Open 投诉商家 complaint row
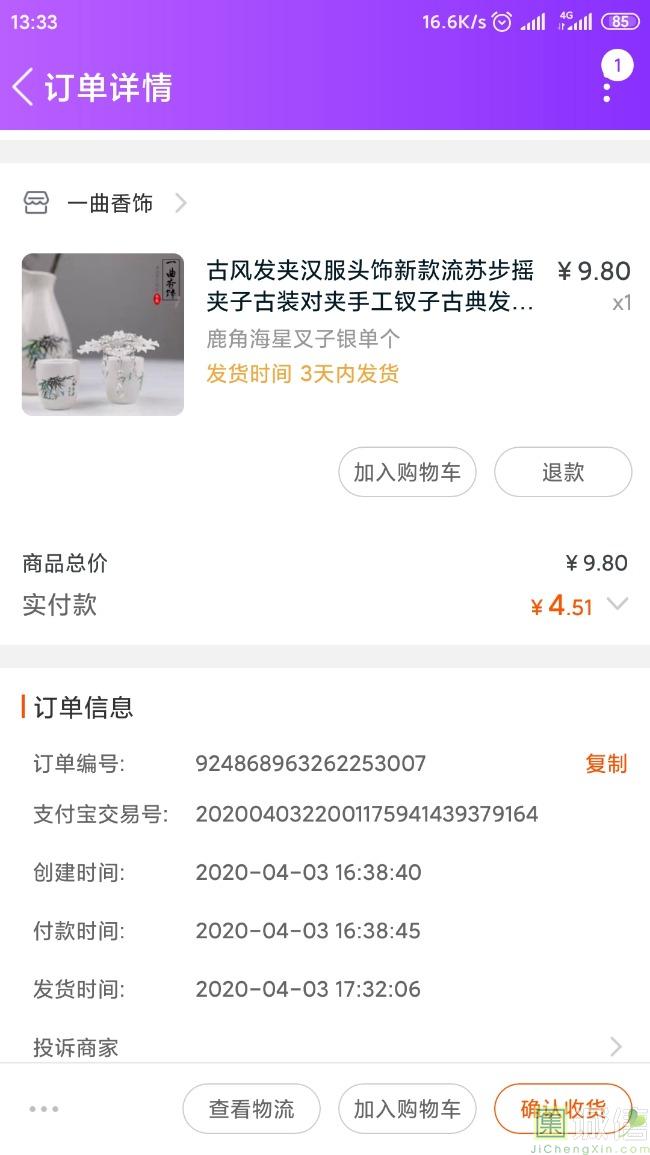Screen dimensions: 650x1155 coord(325,1047)
